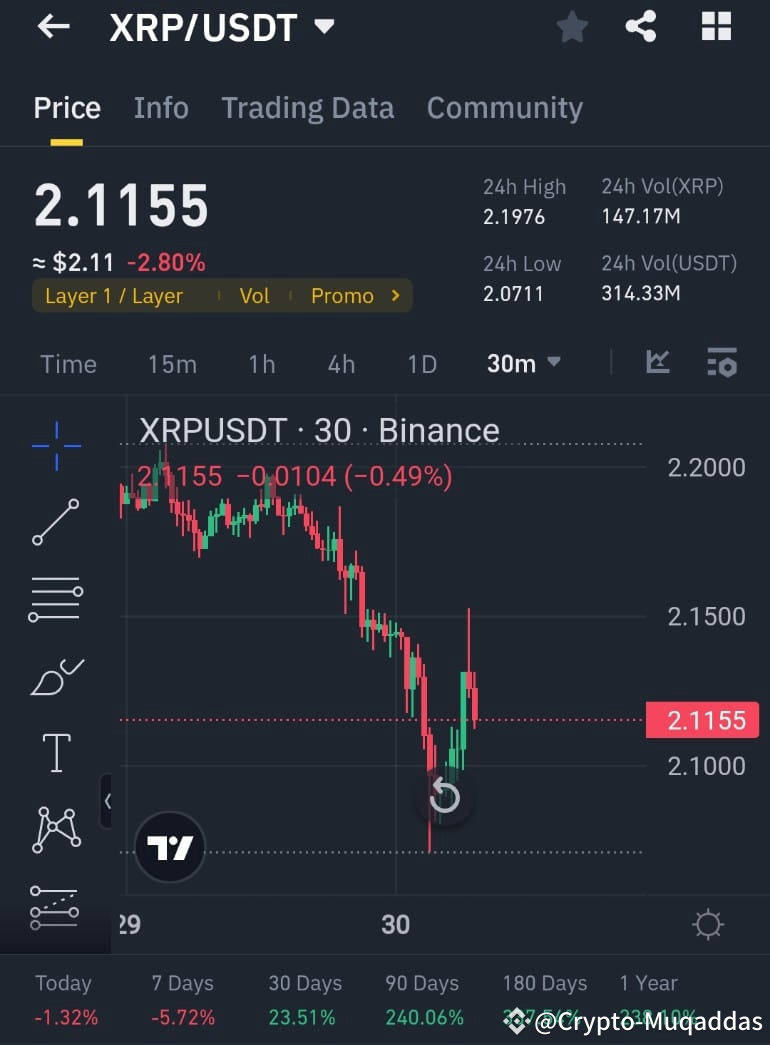Tap the share icon
The width and height of the screenshot is (770, 1045).
click(641, 27)
